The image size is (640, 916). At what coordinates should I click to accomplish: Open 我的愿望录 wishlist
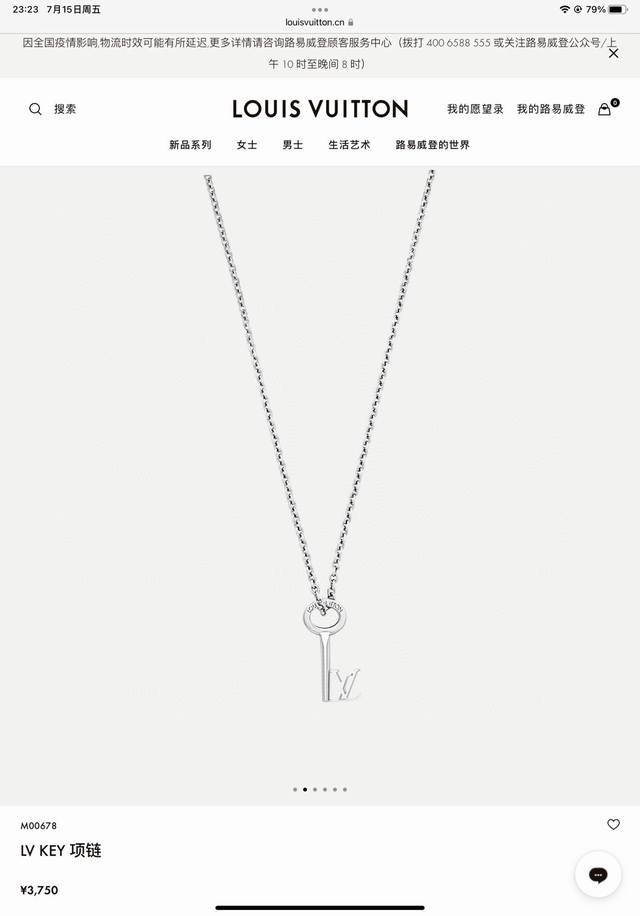[x=475, y=109]
